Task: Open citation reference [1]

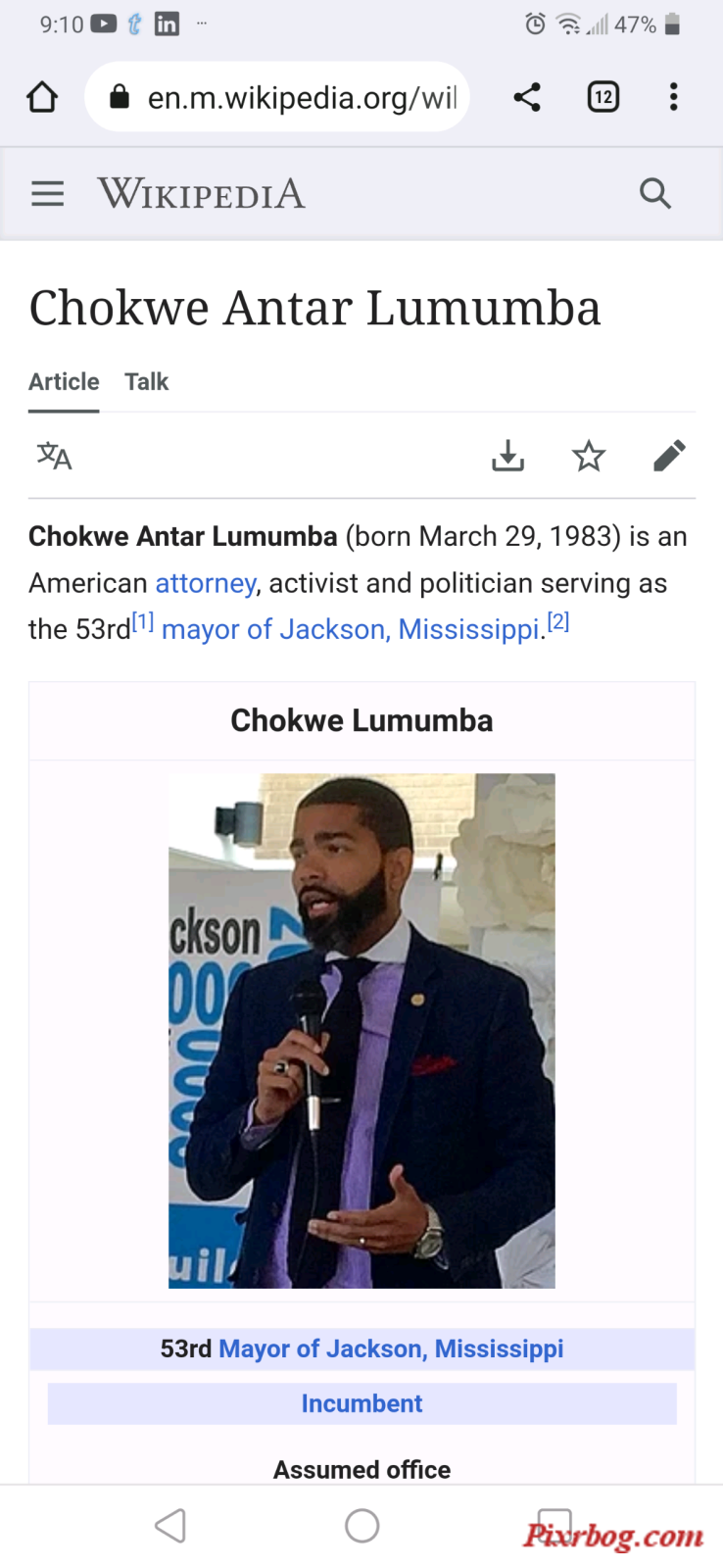Action: [143, 621]
